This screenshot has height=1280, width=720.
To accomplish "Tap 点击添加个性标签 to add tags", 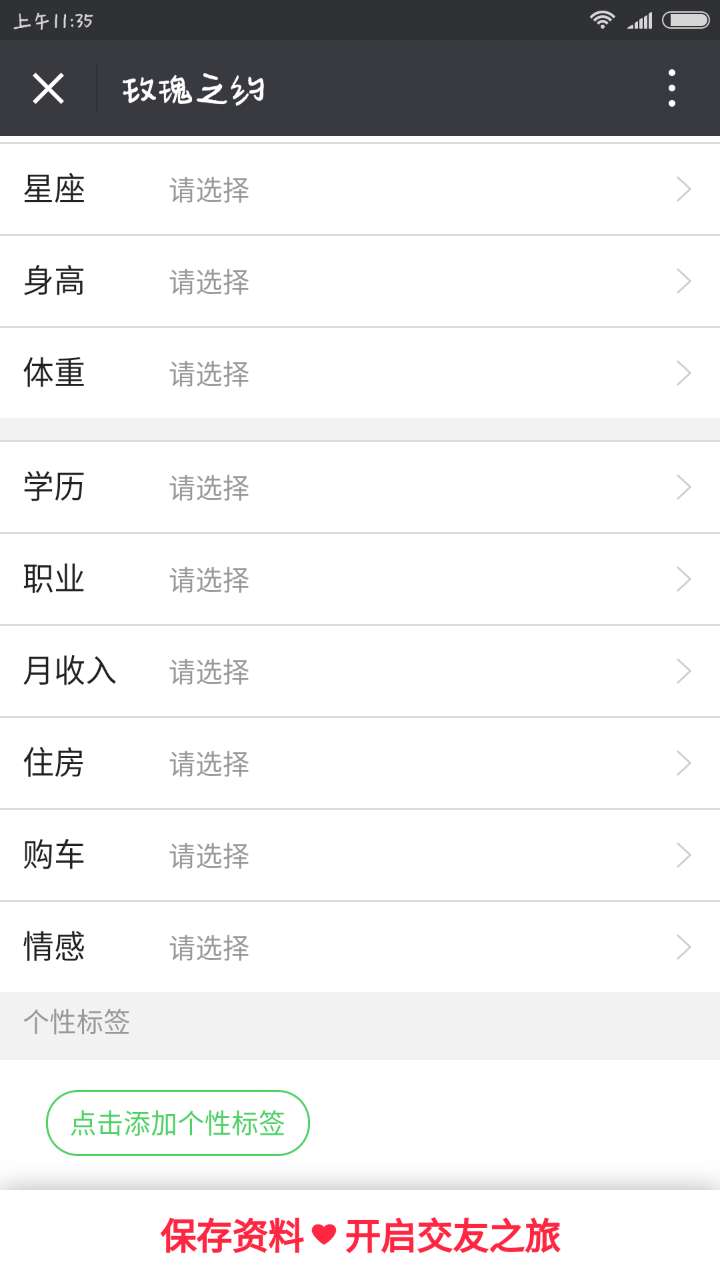I will (x=178, y=1123).
